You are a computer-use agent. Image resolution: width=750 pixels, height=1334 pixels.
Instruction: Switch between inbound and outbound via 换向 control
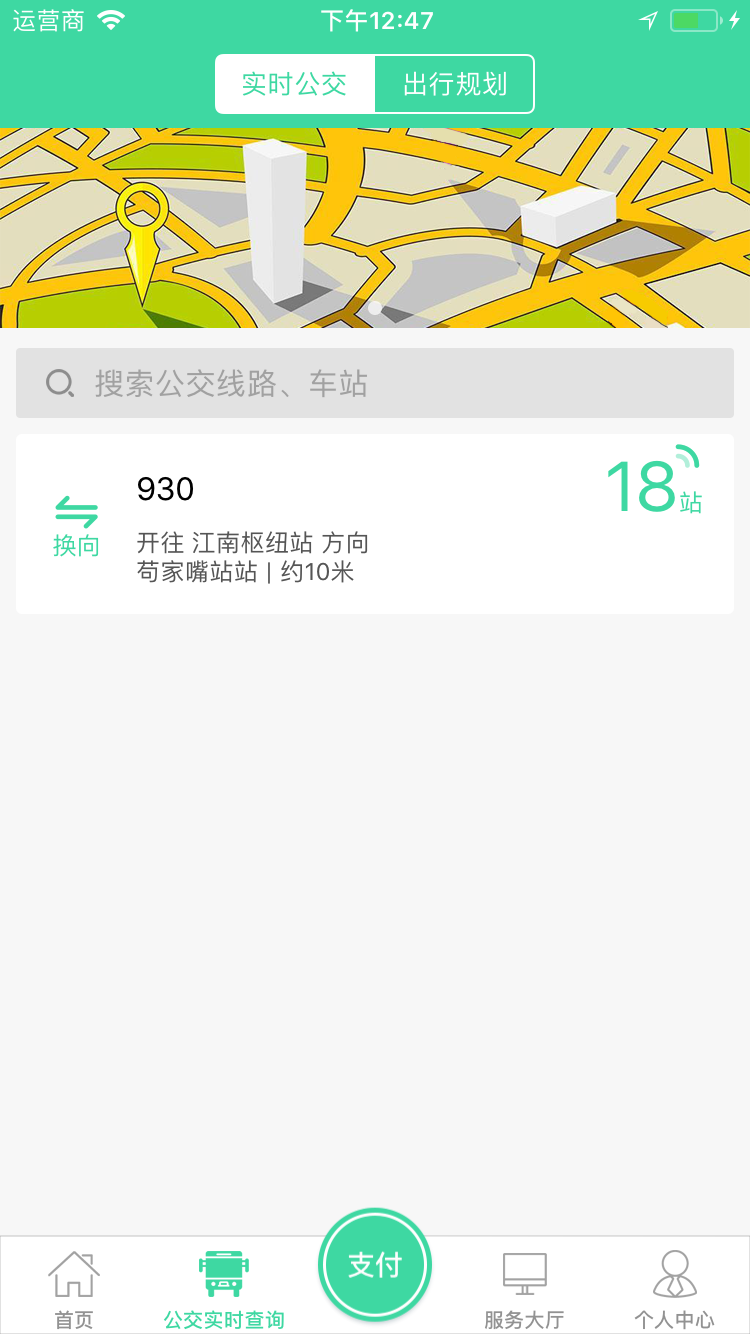coord(76,522)
